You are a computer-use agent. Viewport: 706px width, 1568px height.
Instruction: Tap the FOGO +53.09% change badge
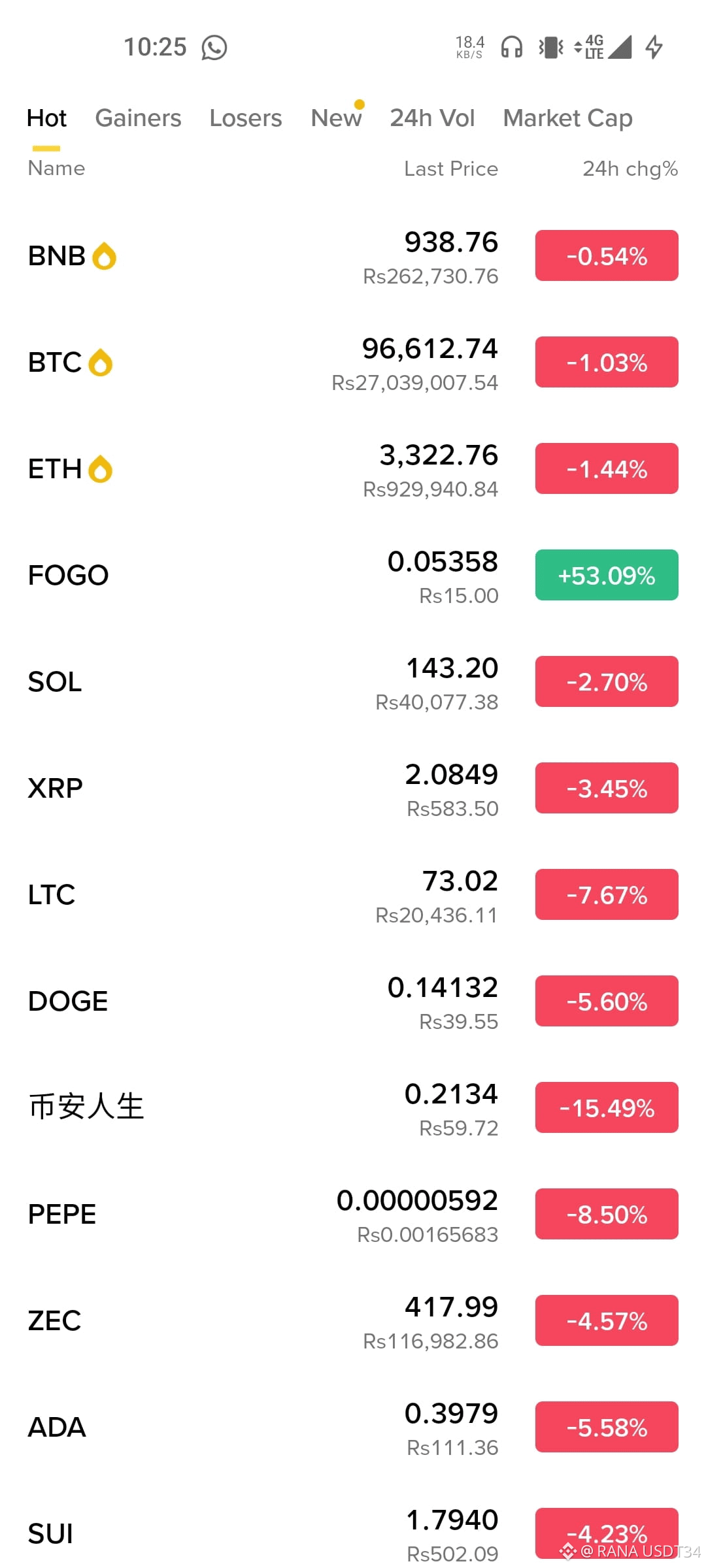(x=607, y=575)
